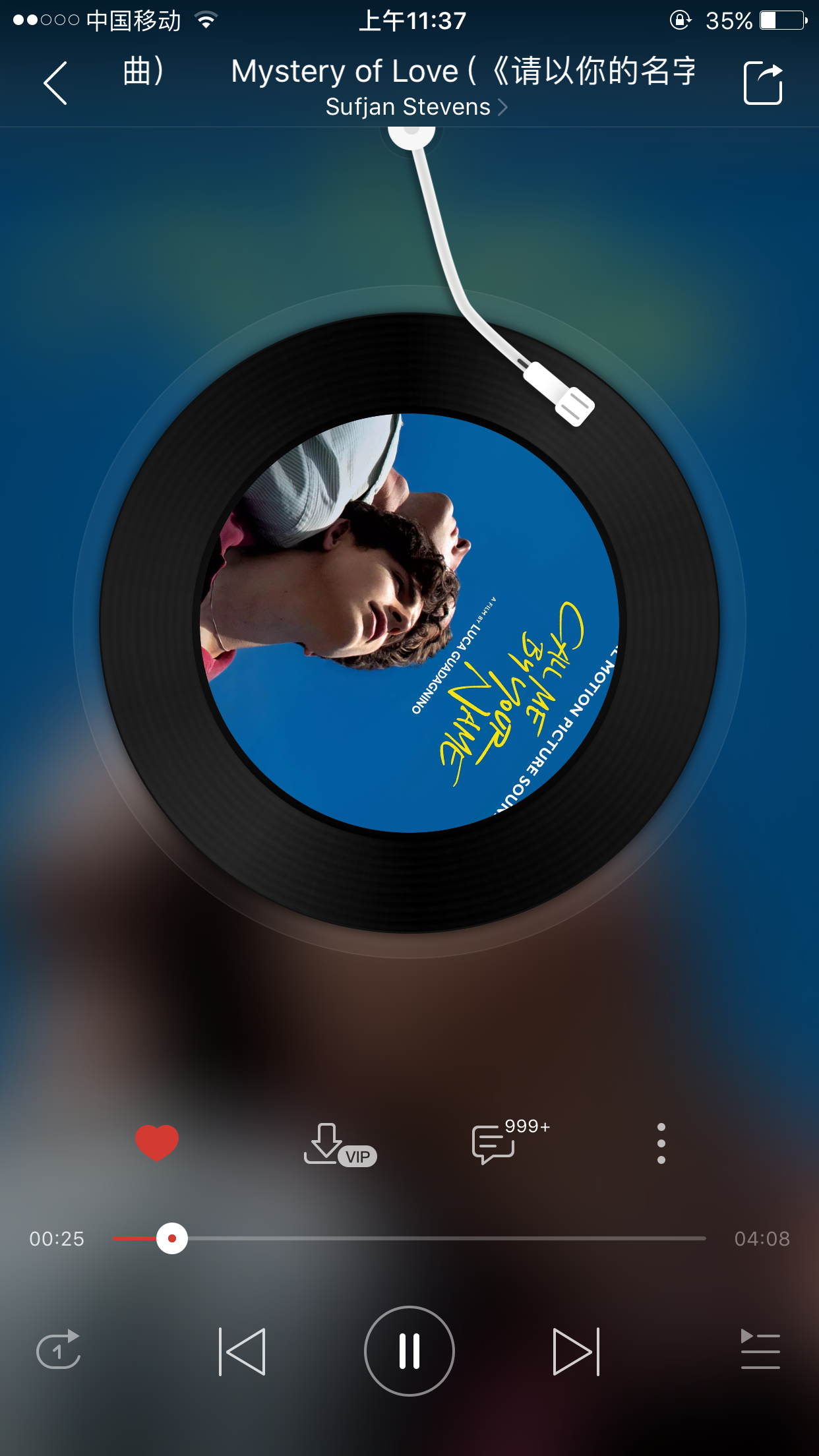
Task: Skip to the next track
Action: coord(576,1351)
